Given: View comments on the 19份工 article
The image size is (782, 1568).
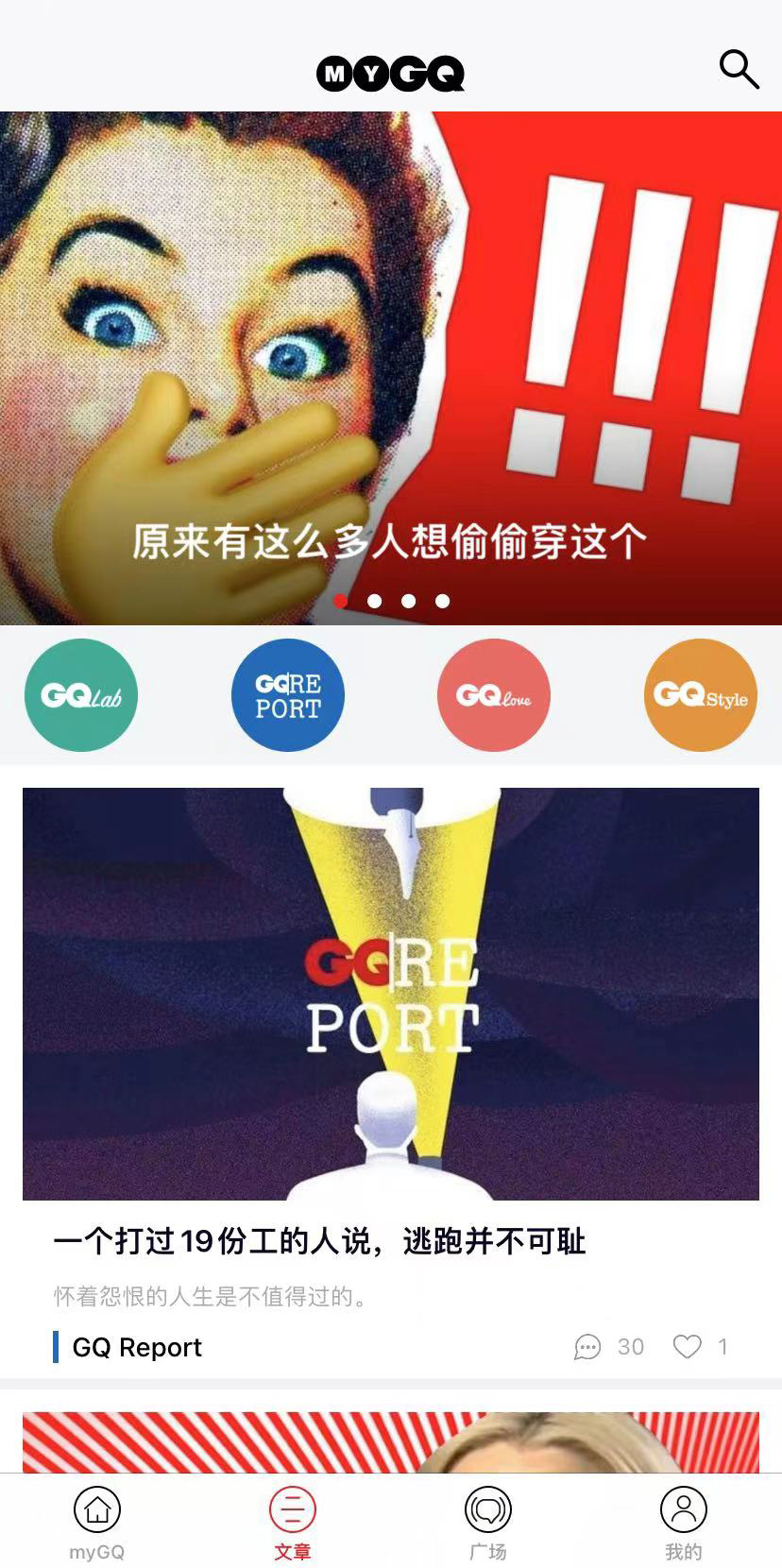Looking at the screenshot, I should coord(588,1347).
